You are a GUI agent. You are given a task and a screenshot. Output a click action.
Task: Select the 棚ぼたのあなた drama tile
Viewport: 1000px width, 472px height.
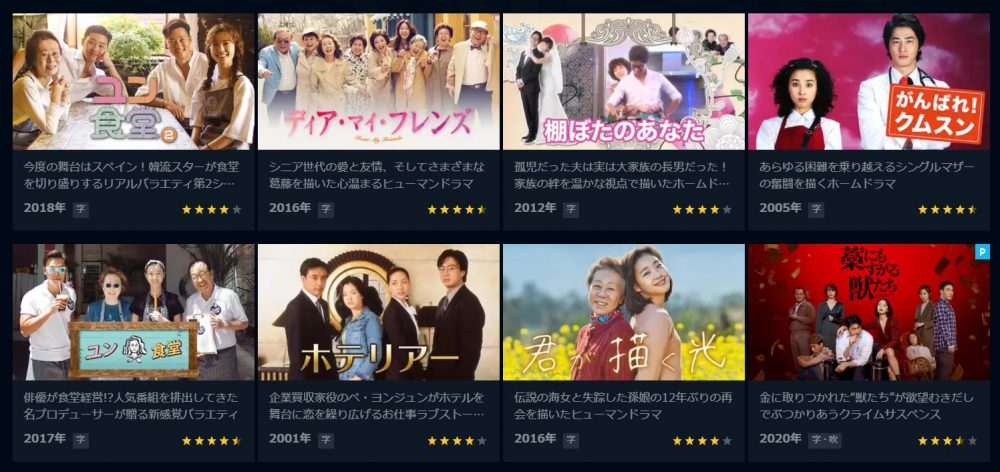point(624,82)
